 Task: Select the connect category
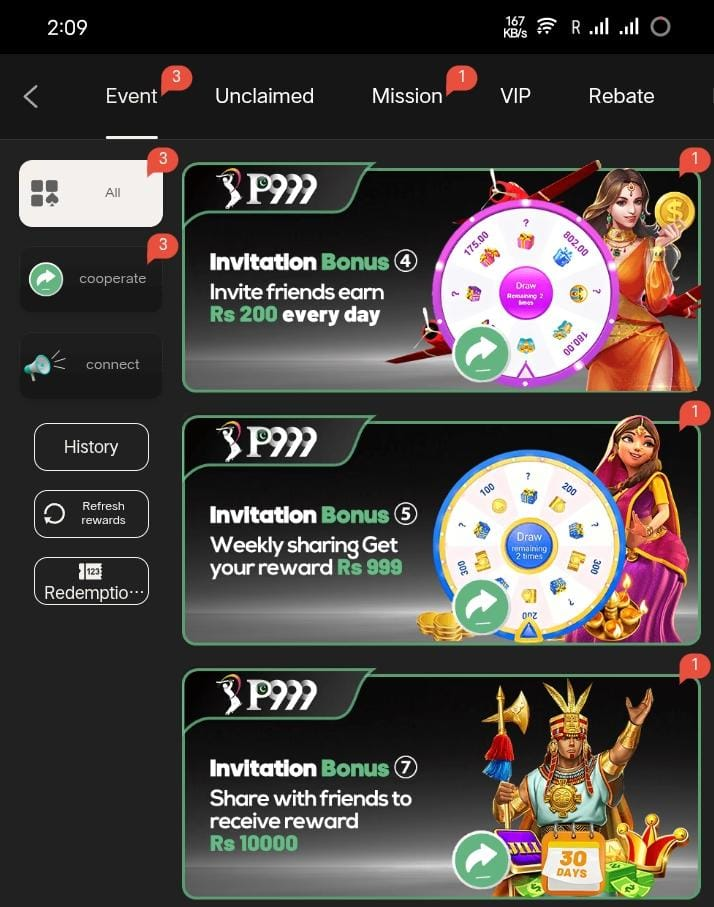tap(91, 365)
